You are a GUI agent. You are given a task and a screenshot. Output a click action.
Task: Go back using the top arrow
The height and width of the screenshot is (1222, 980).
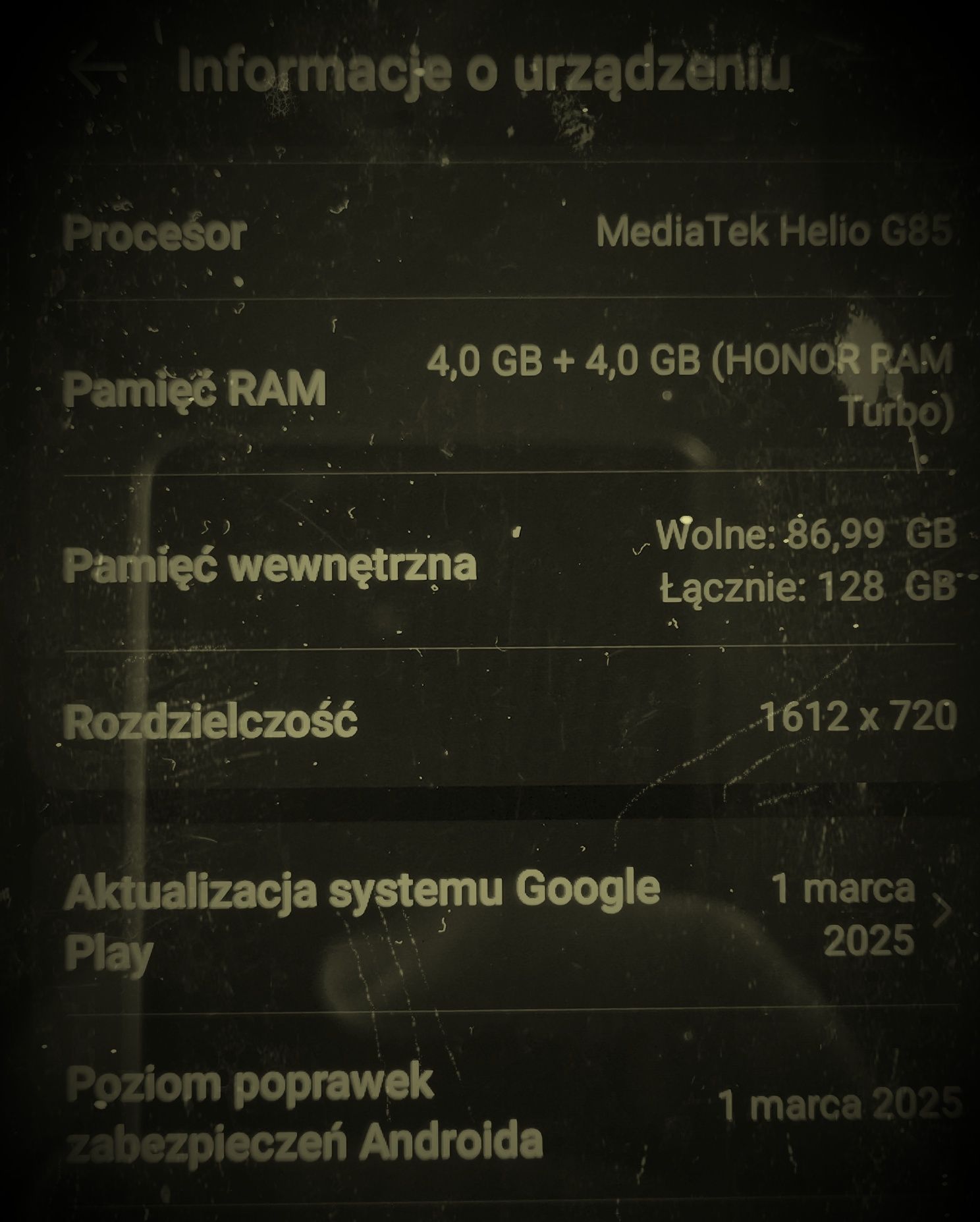point(97,67)
